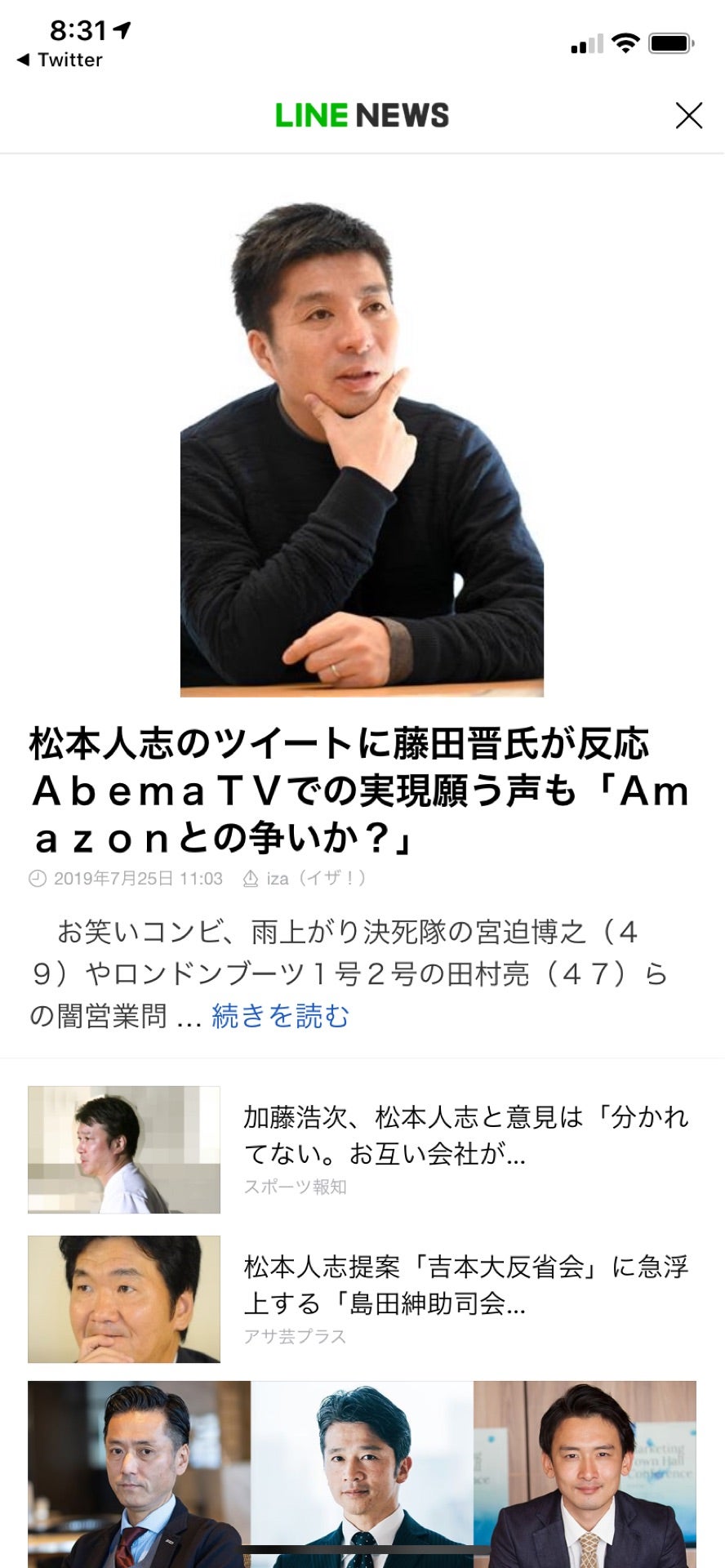725x1568 pixels.
Task: Open the 吉本大反省会 article from アサ芸プラス
Action: click(465, 1285)
